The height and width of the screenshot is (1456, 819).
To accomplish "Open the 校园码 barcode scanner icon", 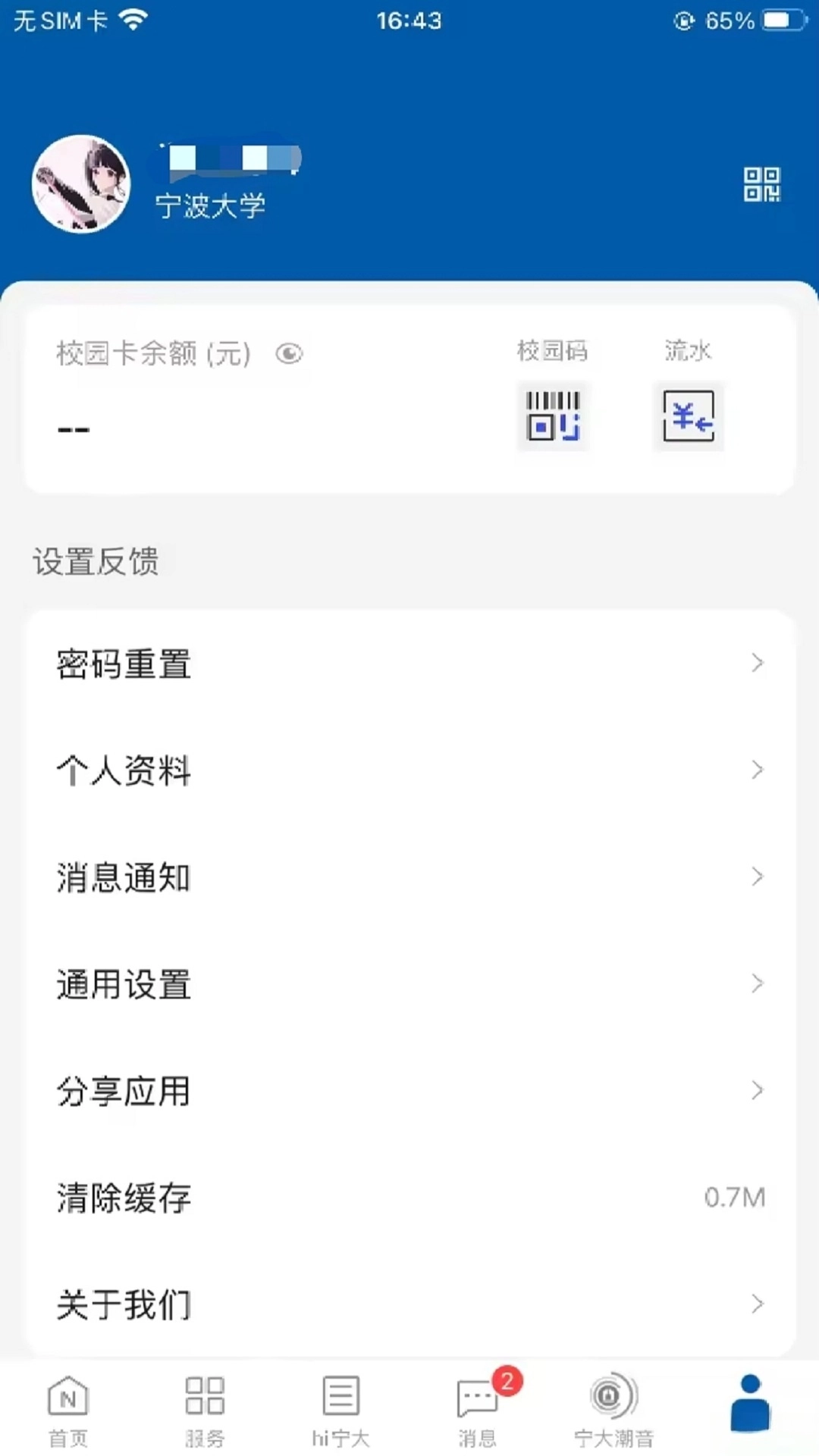I will point(553,416).
